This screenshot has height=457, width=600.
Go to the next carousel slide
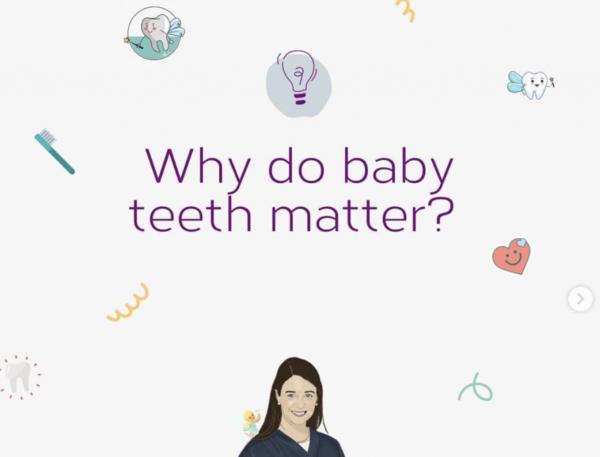tap(579, 298)
